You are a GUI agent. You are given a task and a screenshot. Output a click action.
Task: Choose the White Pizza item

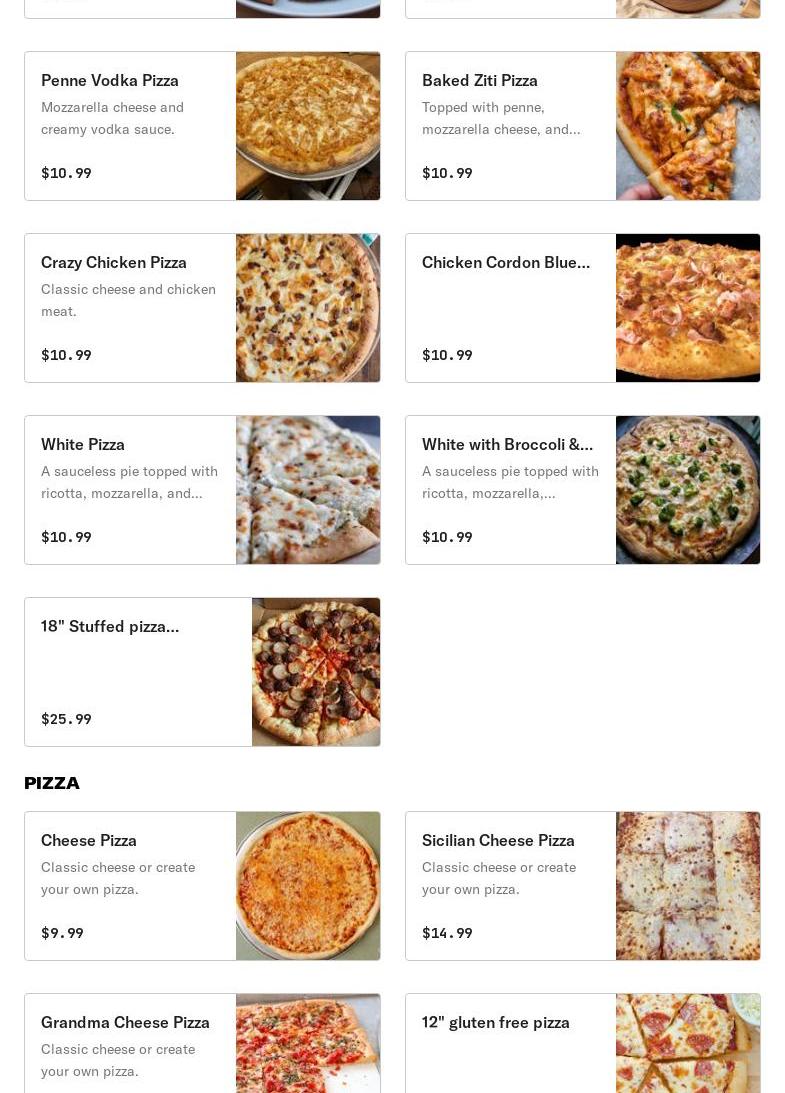coord(202,490)
